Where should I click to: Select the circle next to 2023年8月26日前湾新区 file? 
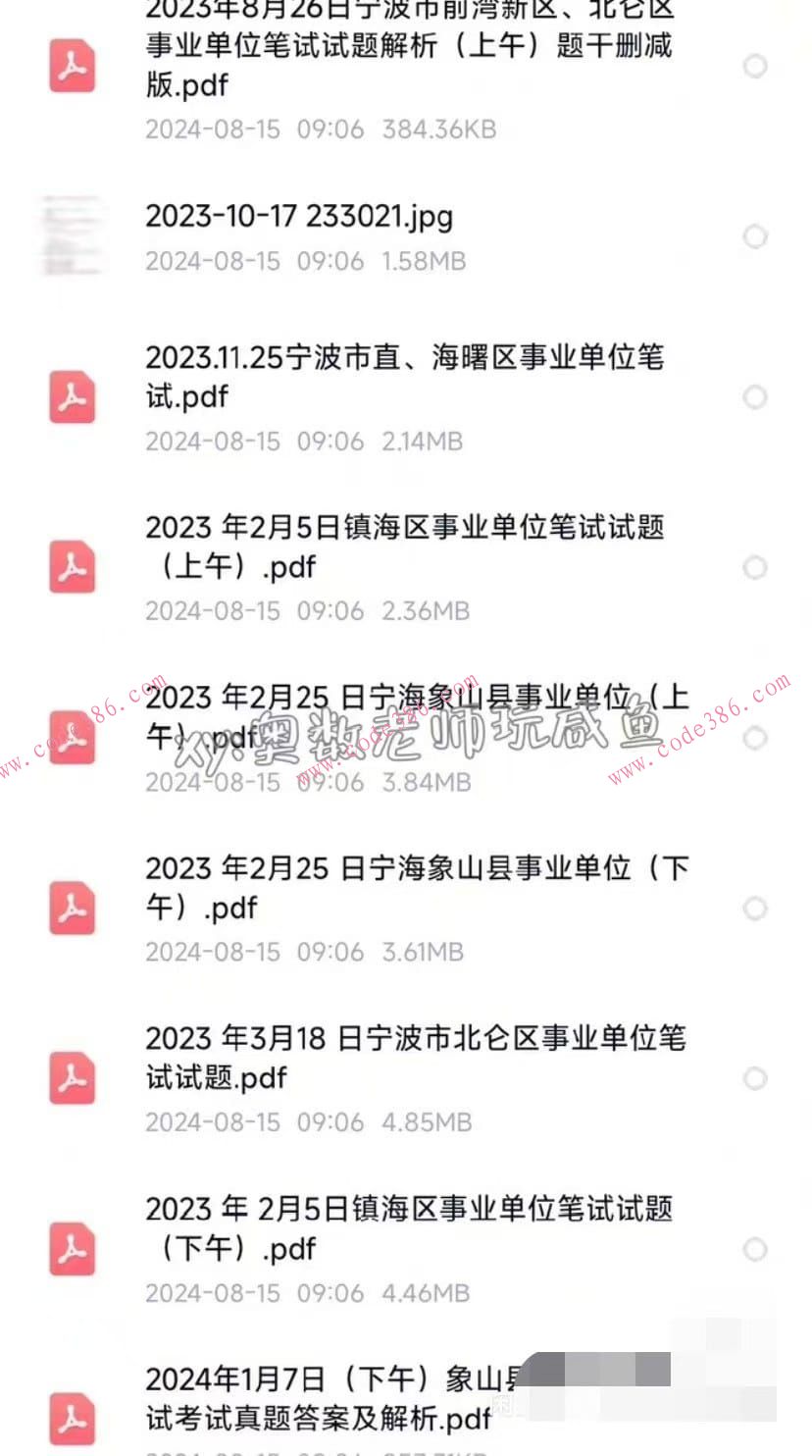(x=755, y=67)
